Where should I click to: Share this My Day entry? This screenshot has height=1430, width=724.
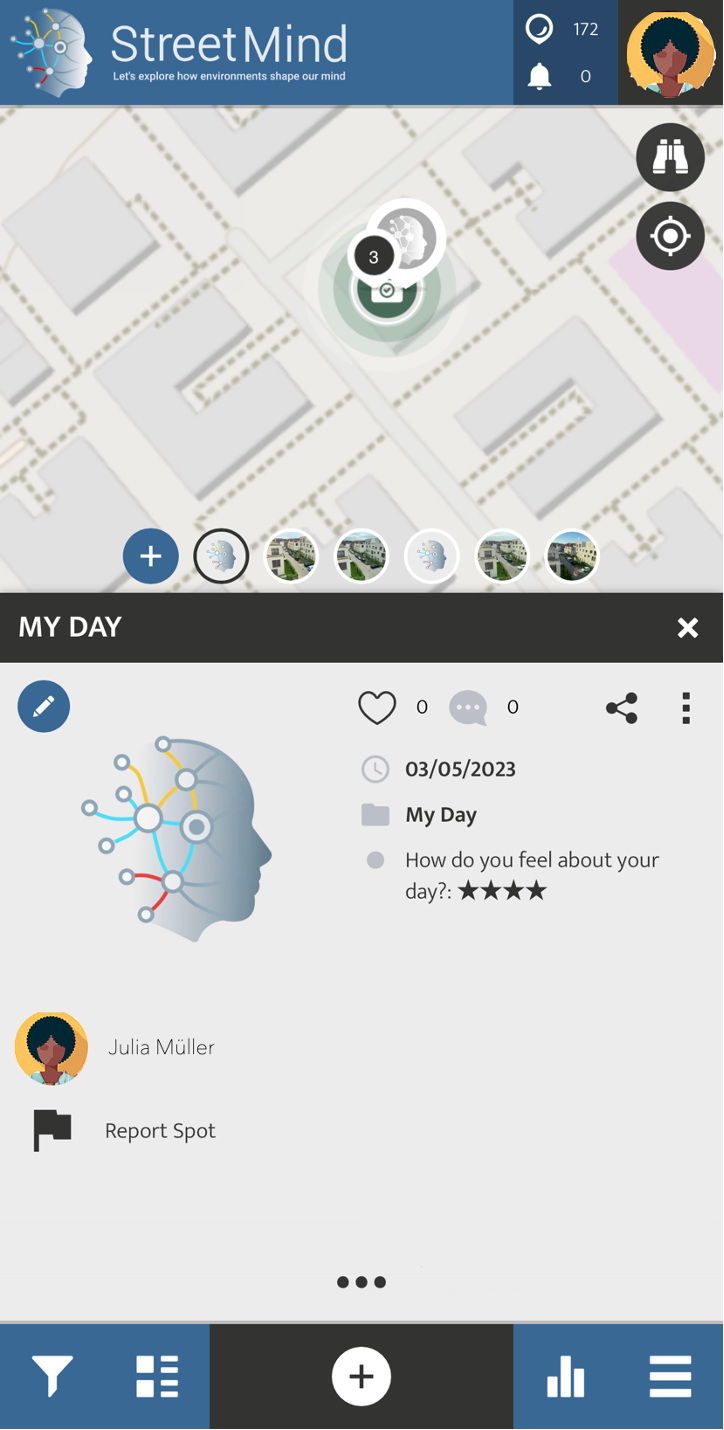point(622,708)
